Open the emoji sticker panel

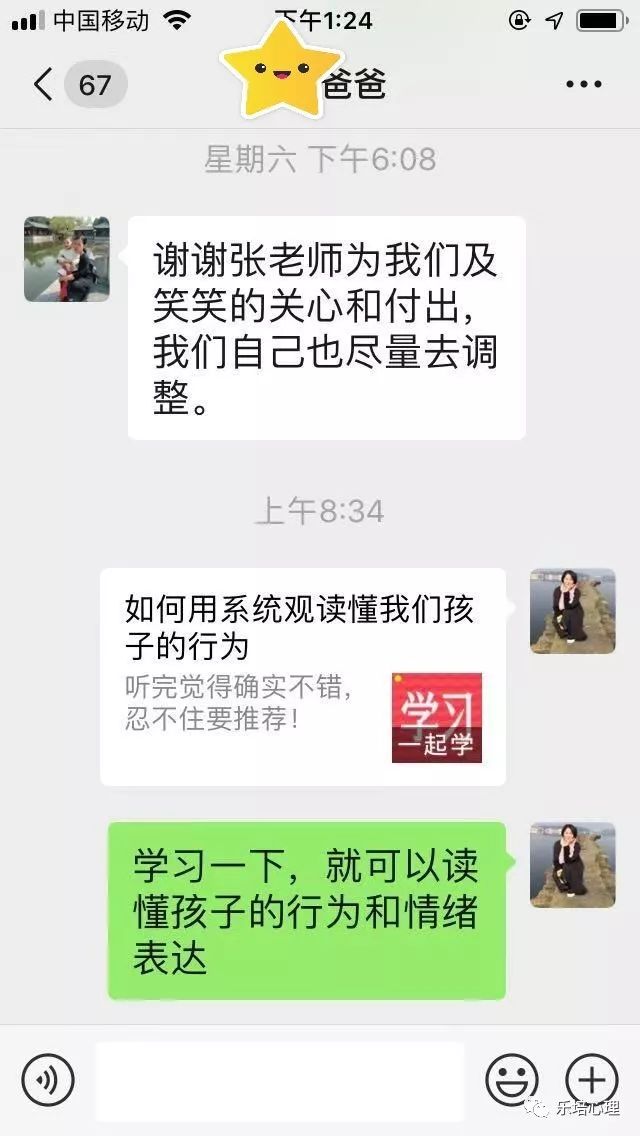tap(511, 1081)
